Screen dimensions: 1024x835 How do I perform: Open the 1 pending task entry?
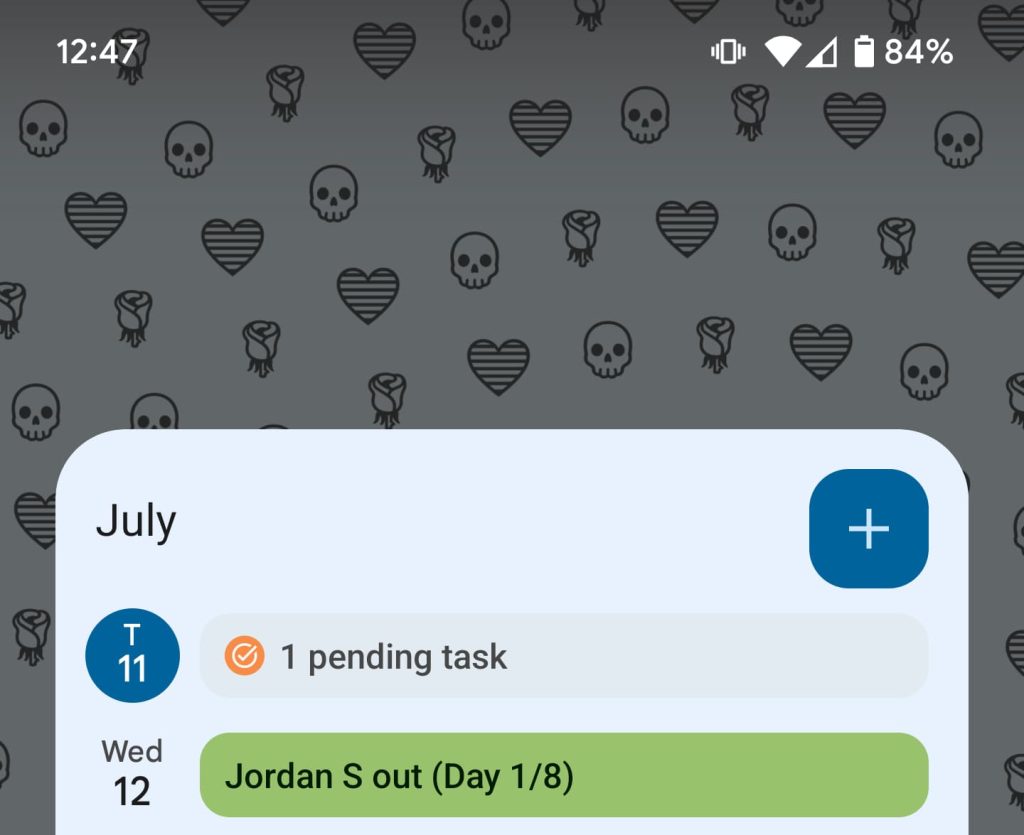(563, 656)
